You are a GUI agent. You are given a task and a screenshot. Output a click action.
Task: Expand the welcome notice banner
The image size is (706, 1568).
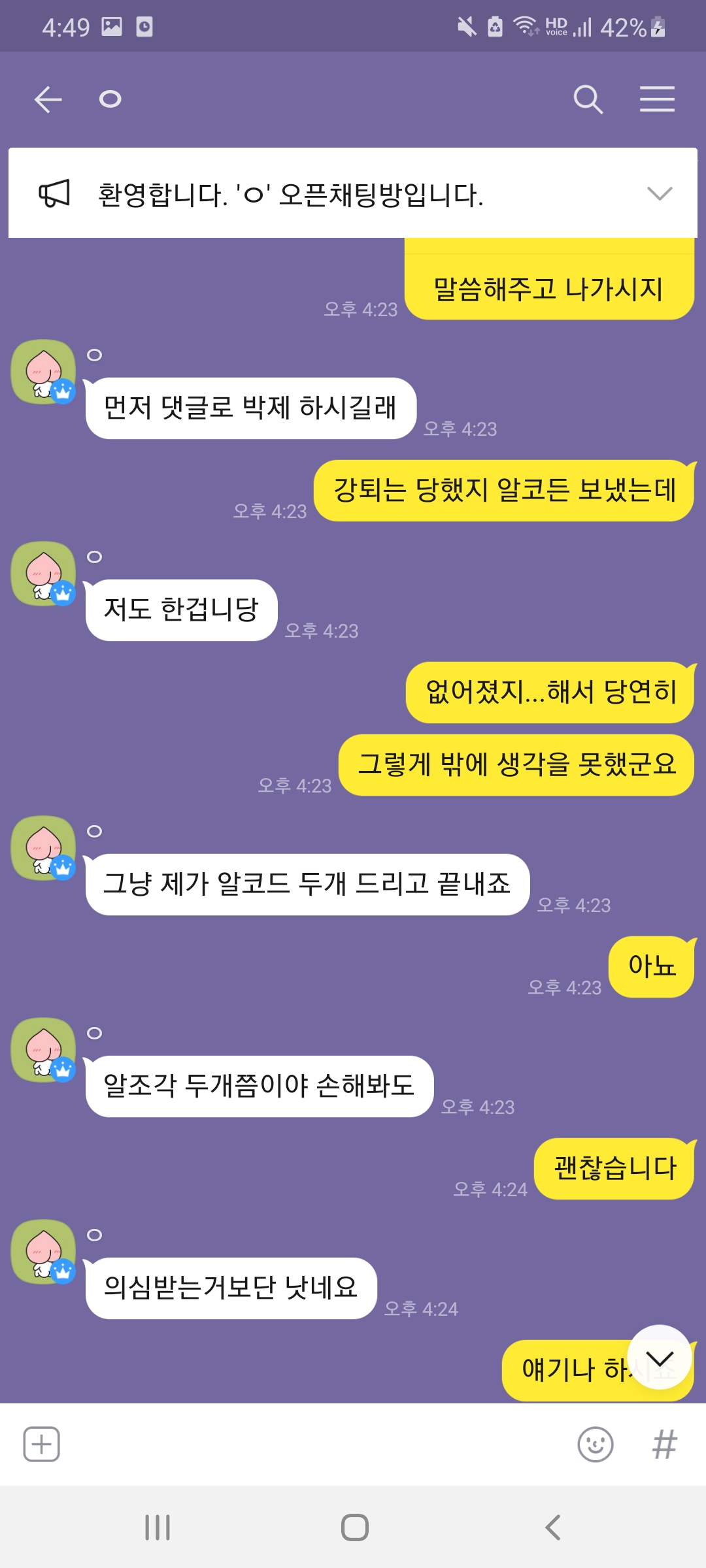659,193
